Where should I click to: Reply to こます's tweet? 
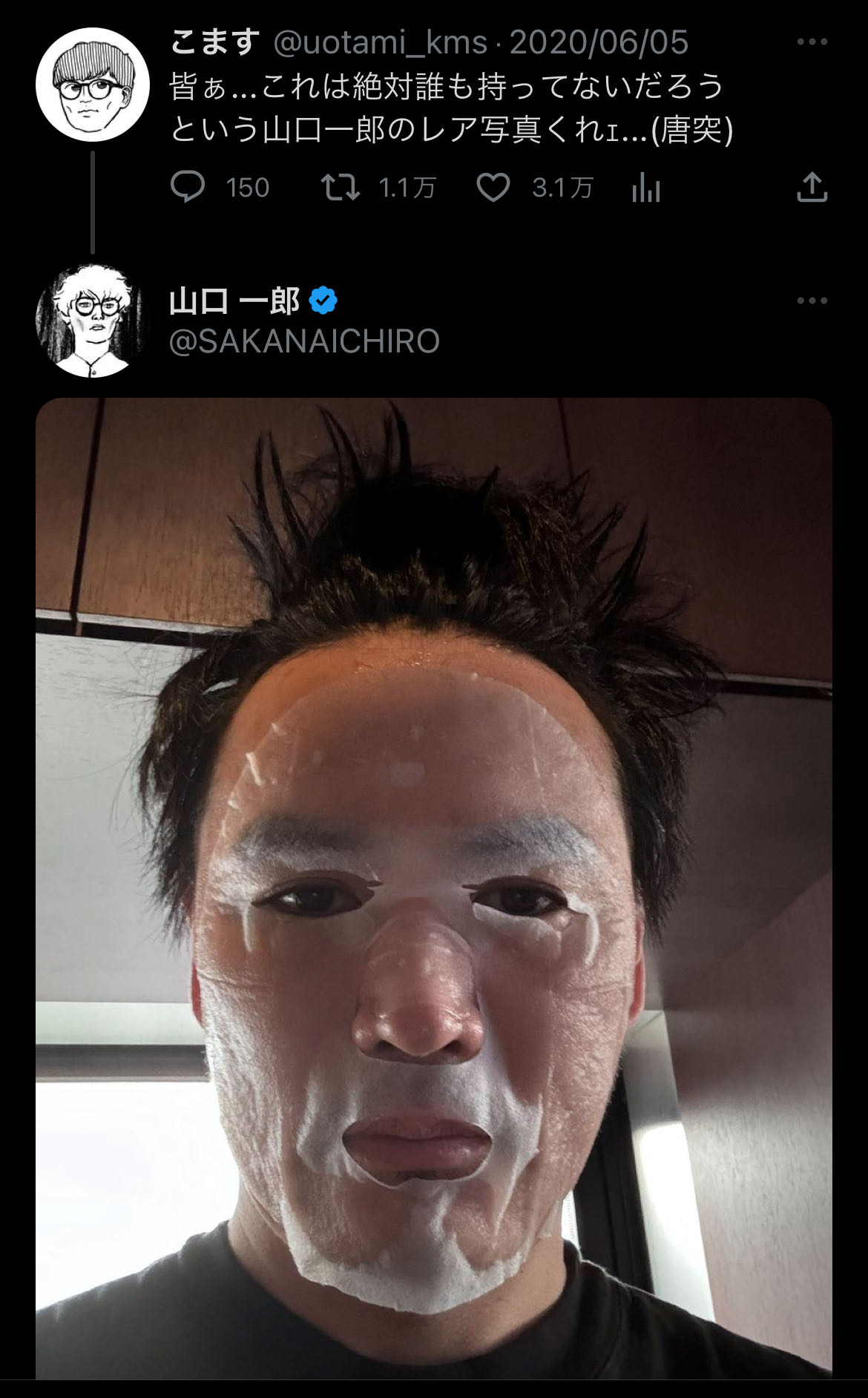pos(188,187)
